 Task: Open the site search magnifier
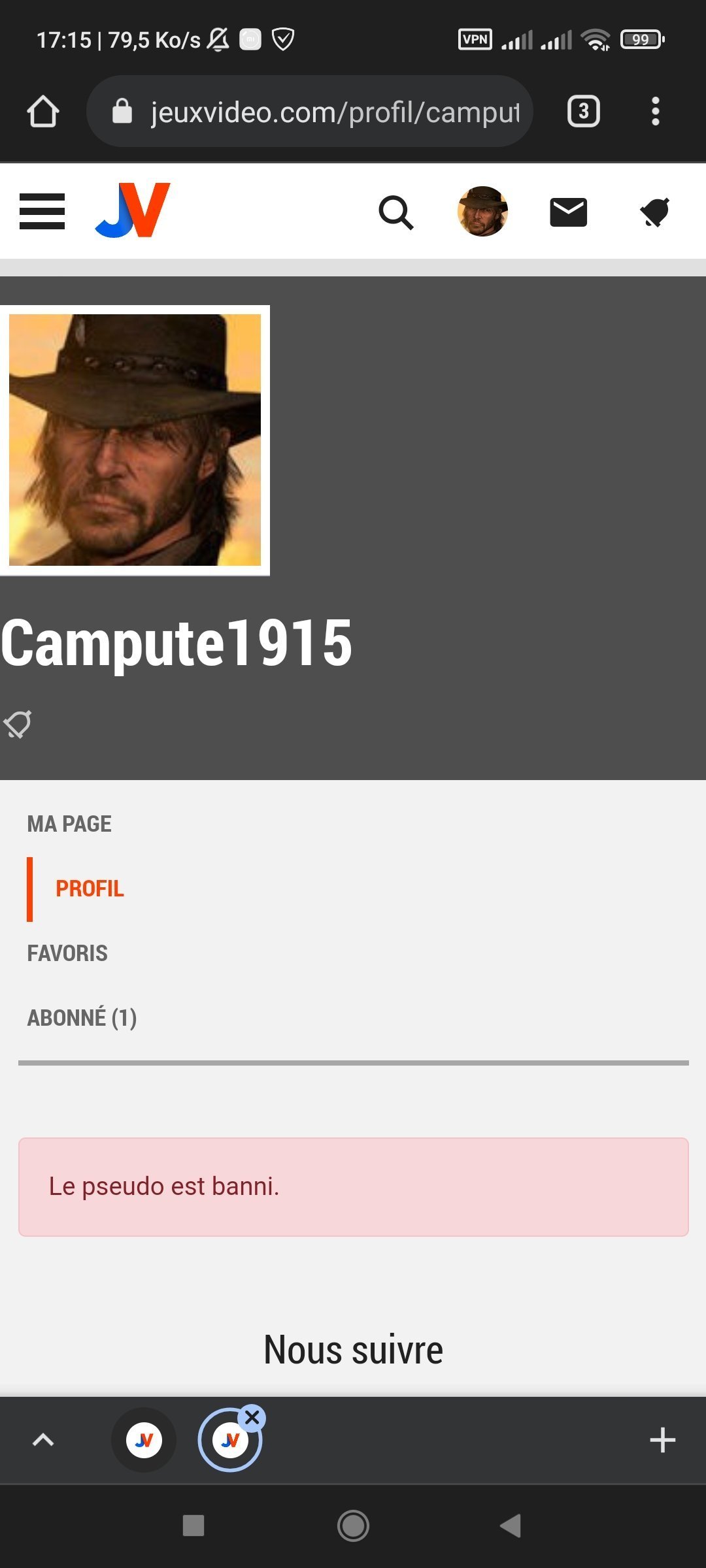point(396,213)
